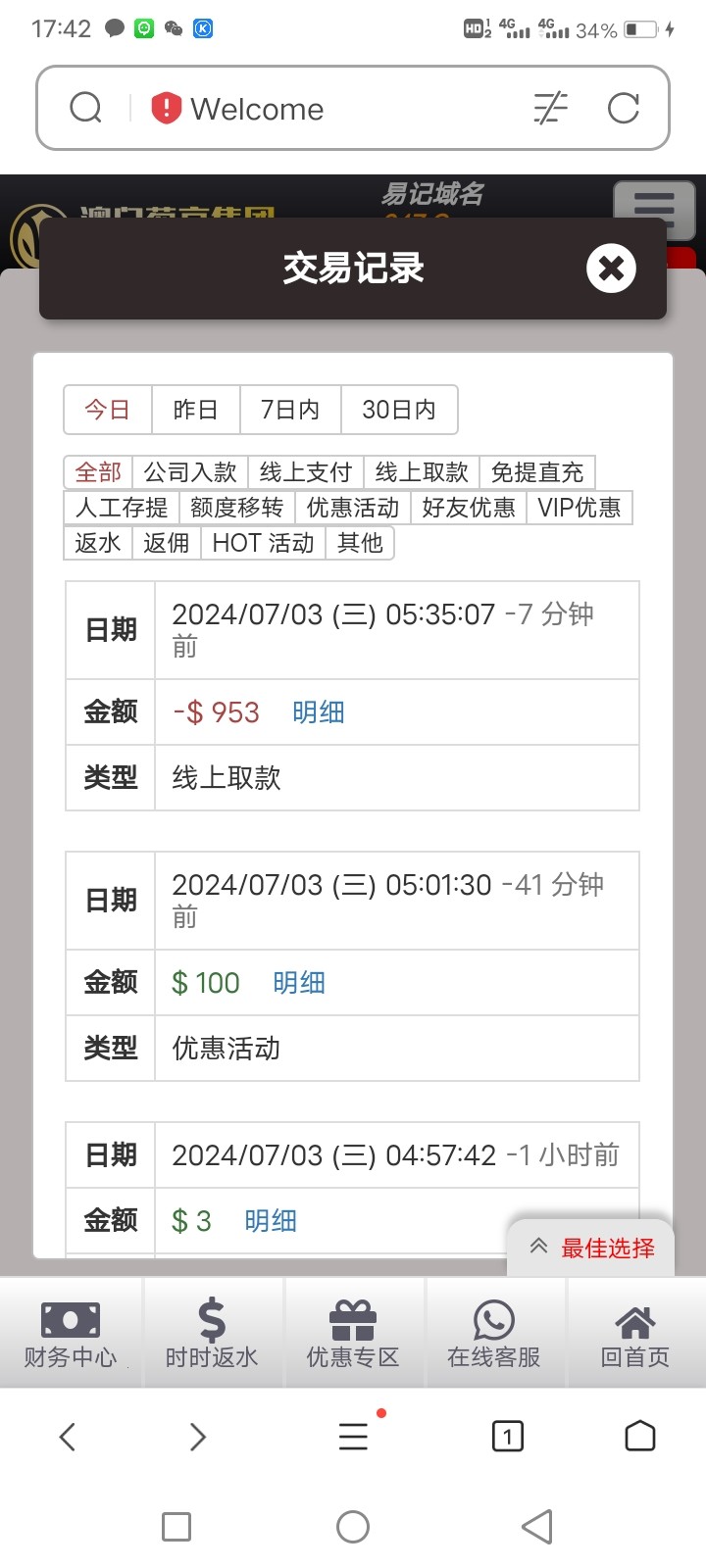Refresh the page with the reload icon
Viewport: 706px width, 1568px height.
click(625, 109)
